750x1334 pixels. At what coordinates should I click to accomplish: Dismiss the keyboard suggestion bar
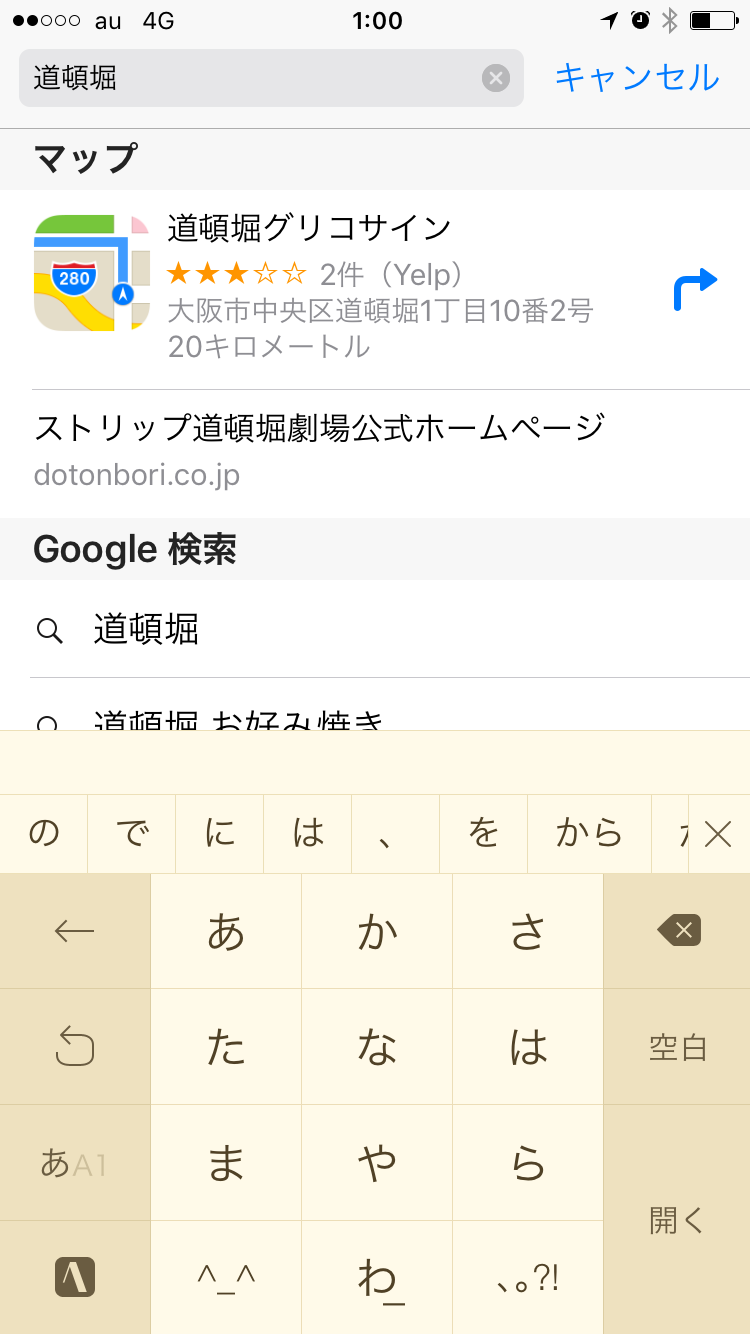click(718, 833)
